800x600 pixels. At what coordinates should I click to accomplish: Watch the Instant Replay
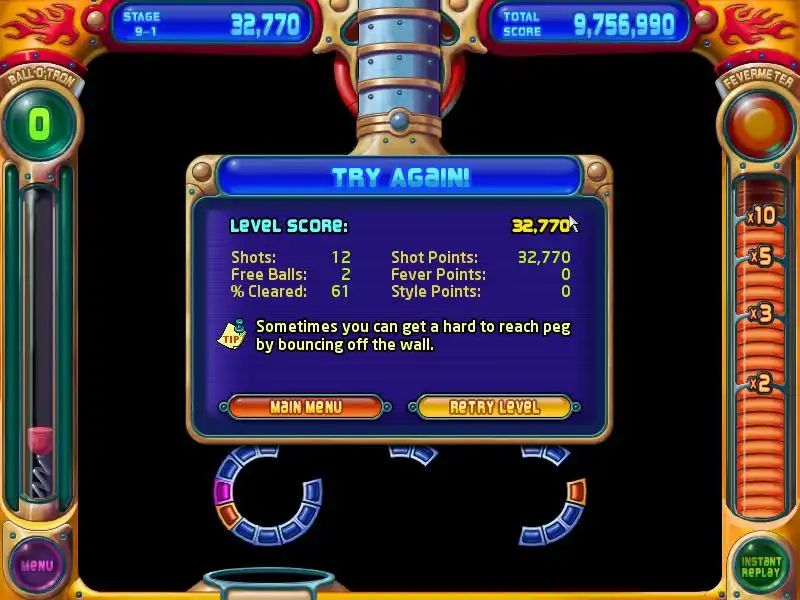pos(761,566)
